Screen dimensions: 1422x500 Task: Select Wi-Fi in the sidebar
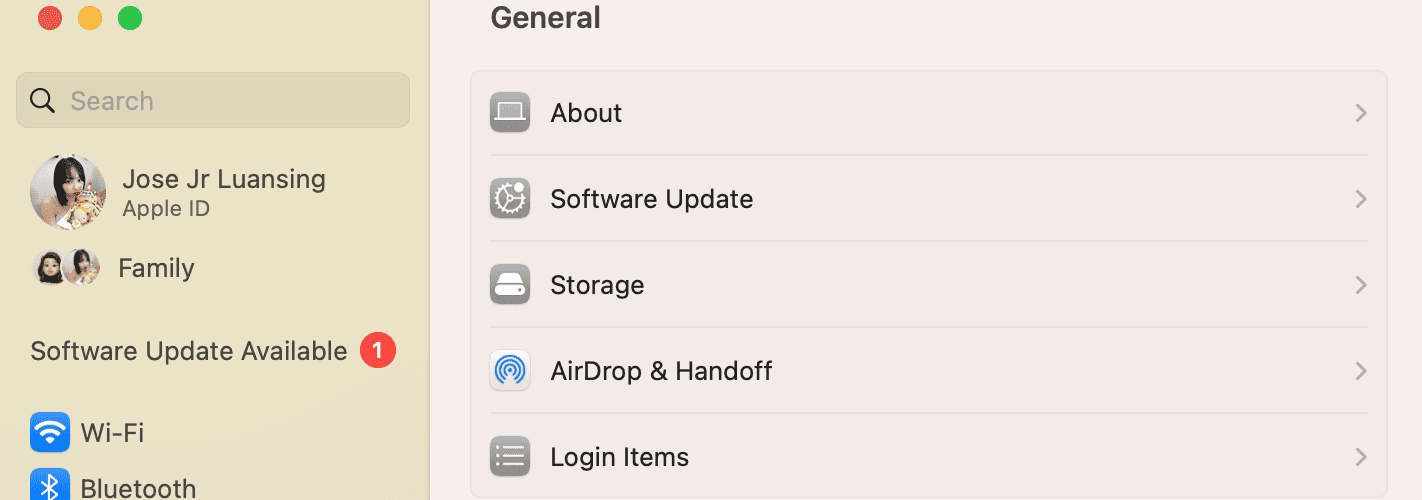click(x=112, y=433)
